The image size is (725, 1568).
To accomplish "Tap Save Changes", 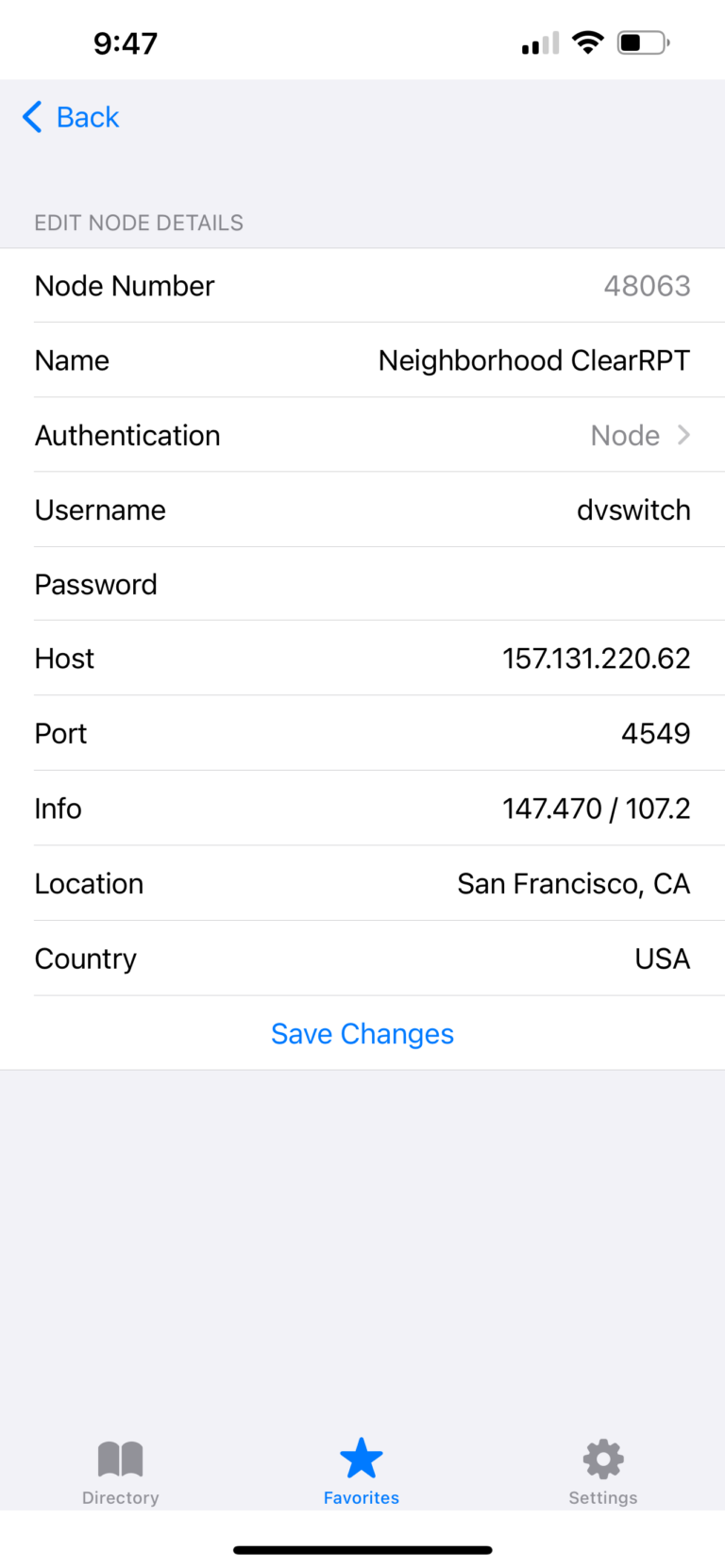I will (x=362, y=1034).
